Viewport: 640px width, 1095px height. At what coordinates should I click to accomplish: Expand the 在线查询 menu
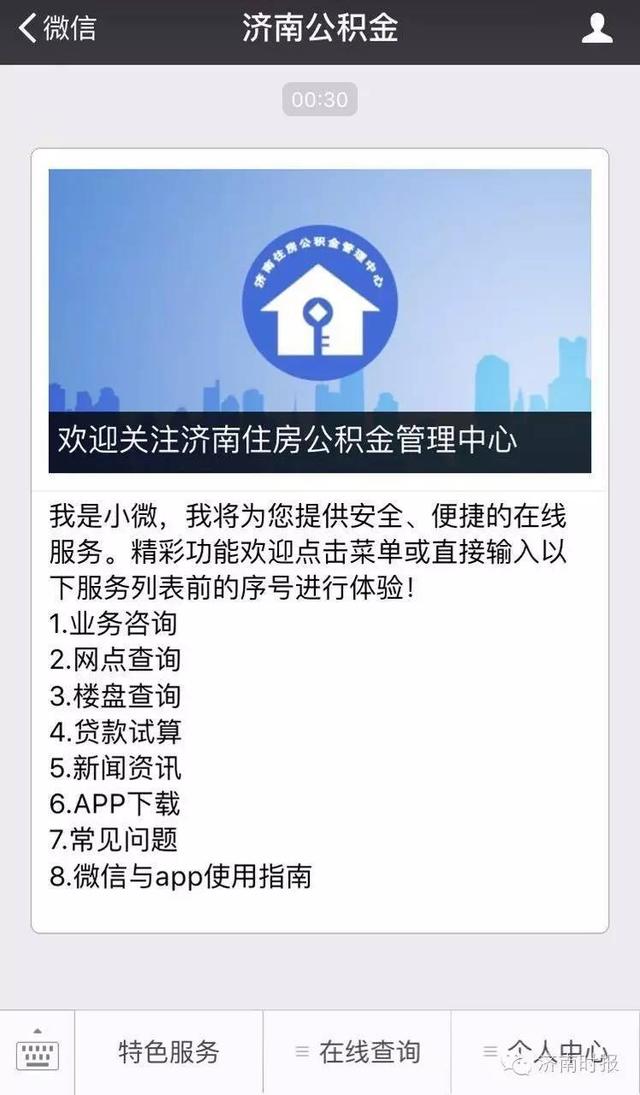pyautogui.click(x=357, y=1052)
